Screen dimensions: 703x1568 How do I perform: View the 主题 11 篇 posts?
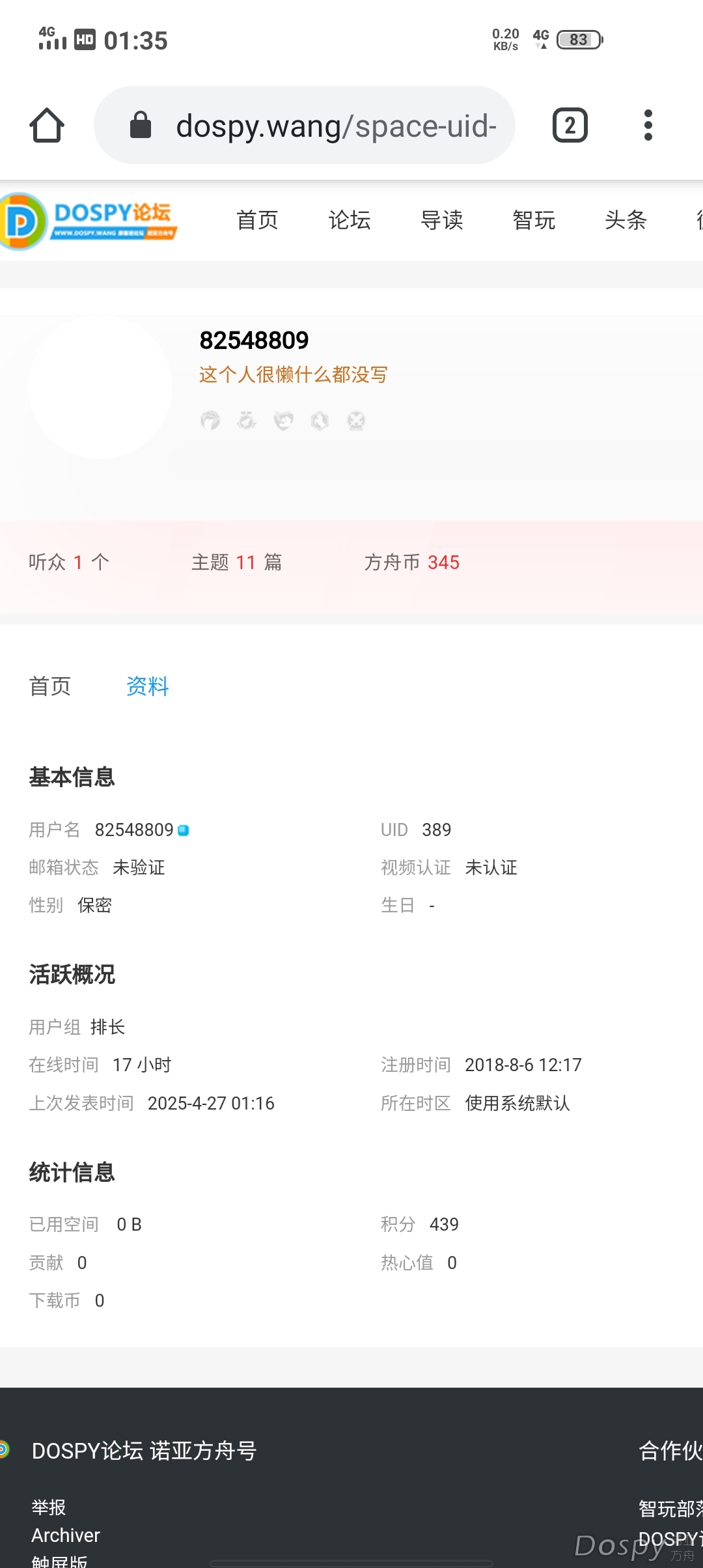[x=236, y=562]
